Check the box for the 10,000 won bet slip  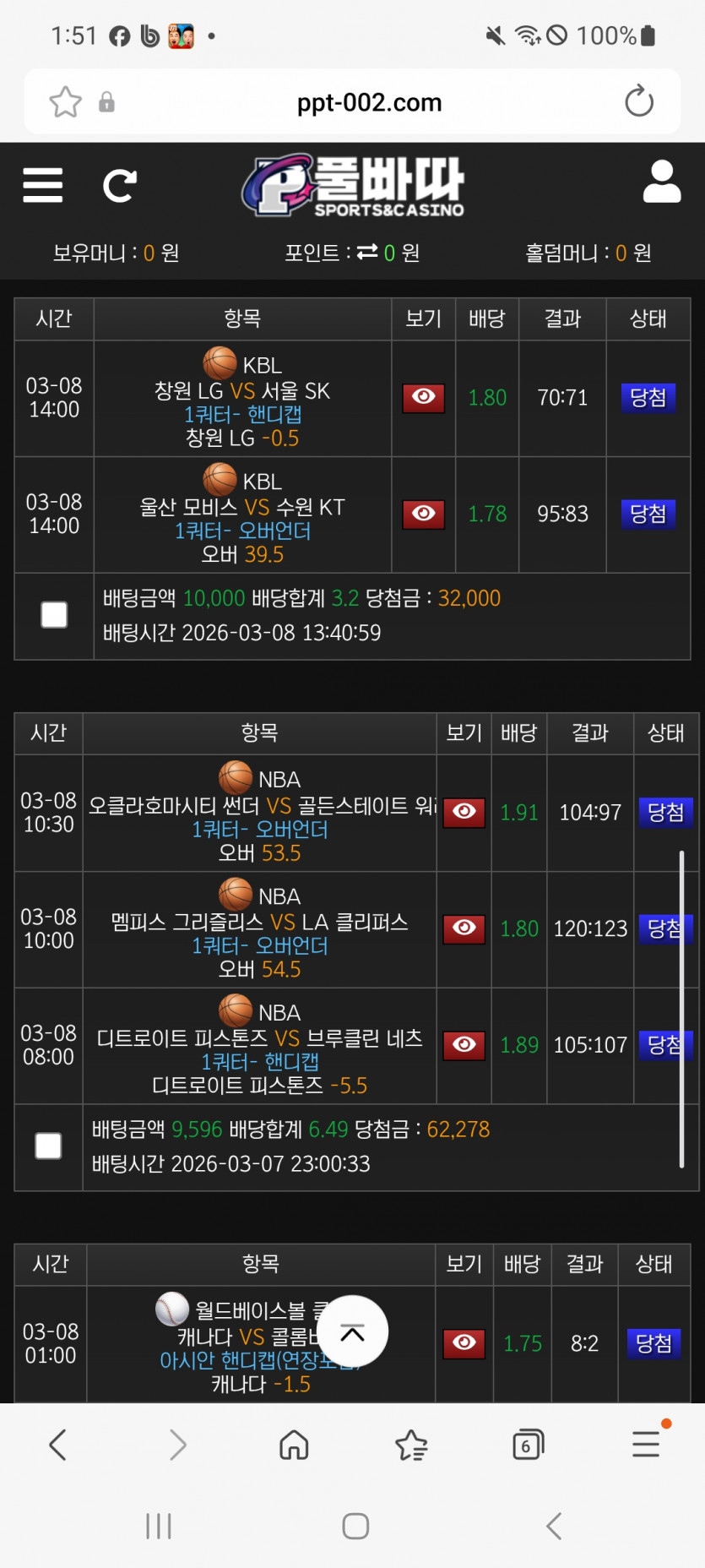[x=54, y=615]
